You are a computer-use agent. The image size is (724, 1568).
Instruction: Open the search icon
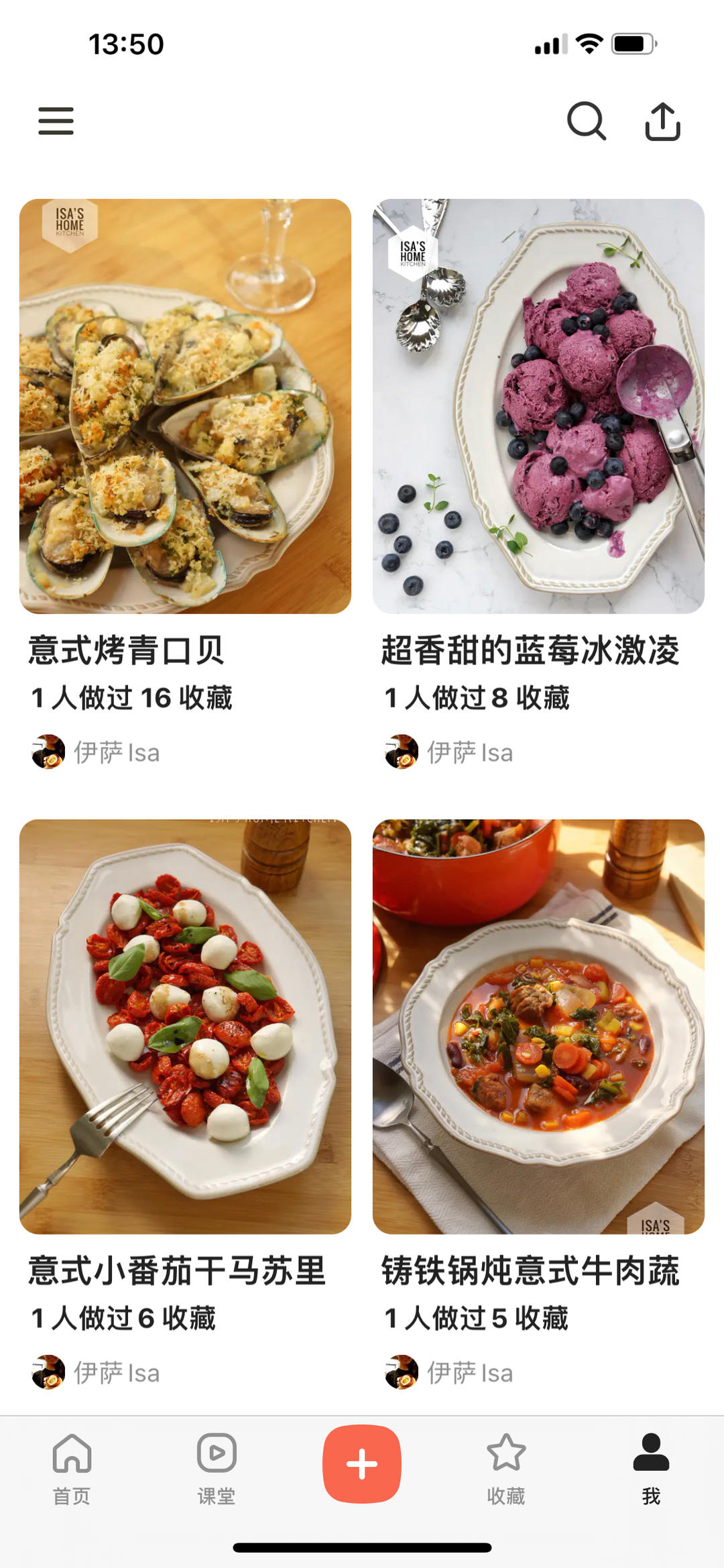coord(586,121)
